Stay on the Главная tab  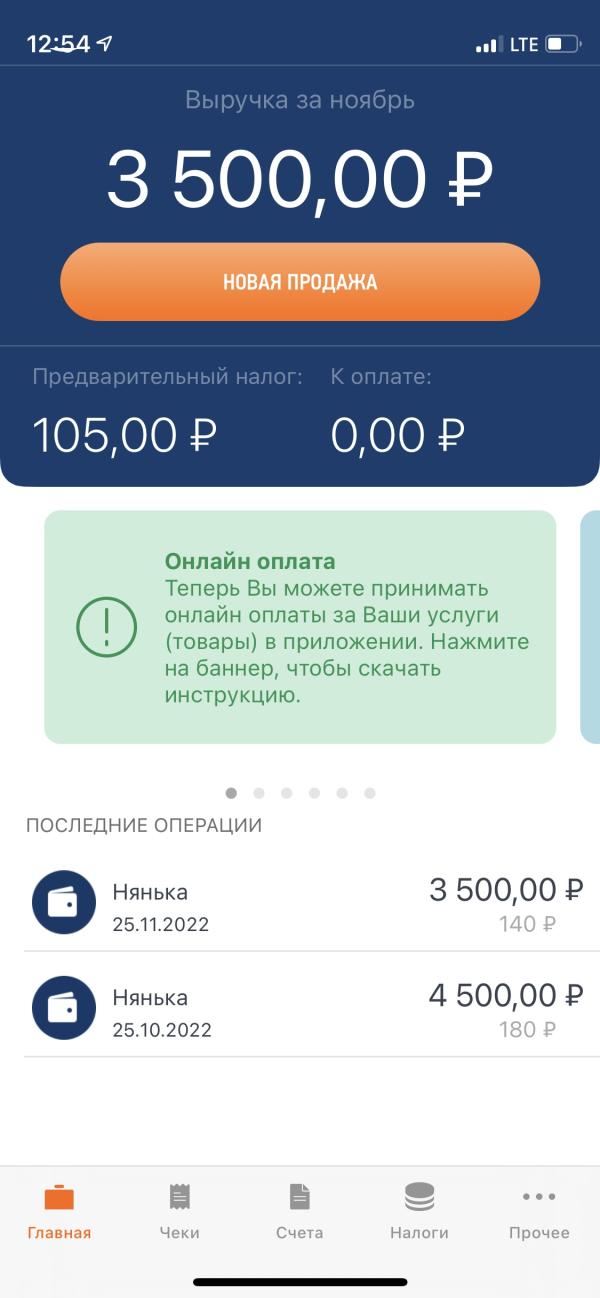click(59, 1212)
